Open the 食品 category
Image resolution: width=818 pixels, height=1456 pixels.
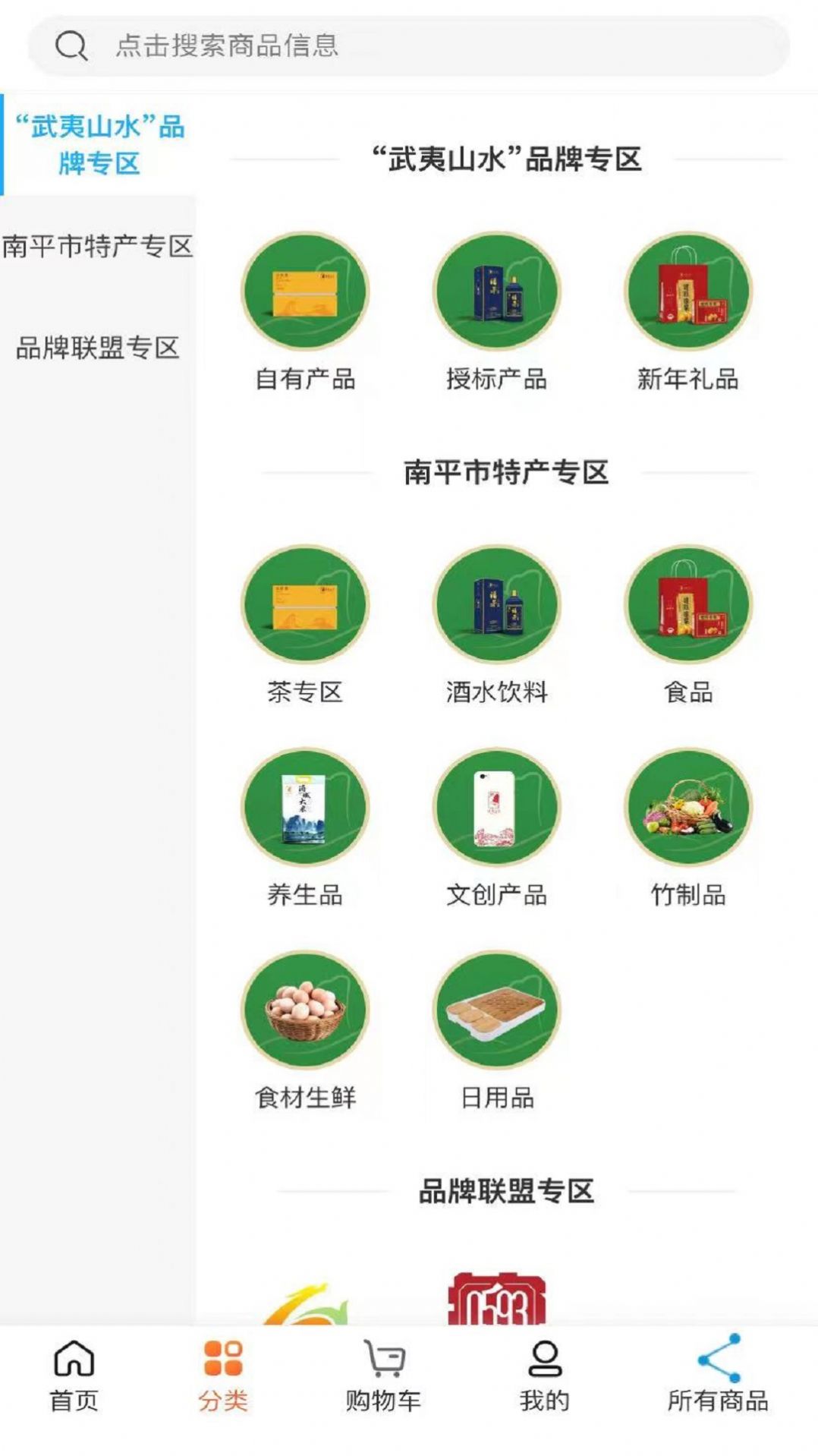(687, 605)
